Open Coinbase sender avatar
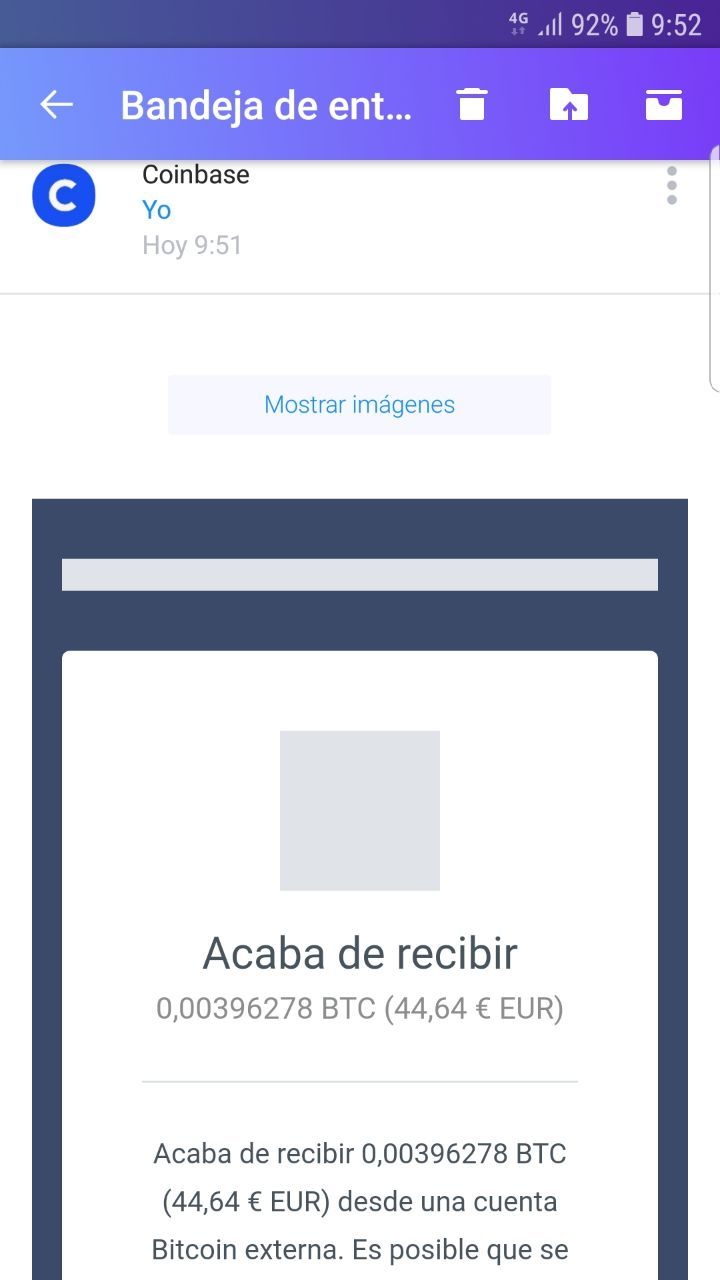This screenshot has width=720, height=1280. pyautogui.click(x=64, y=196)
